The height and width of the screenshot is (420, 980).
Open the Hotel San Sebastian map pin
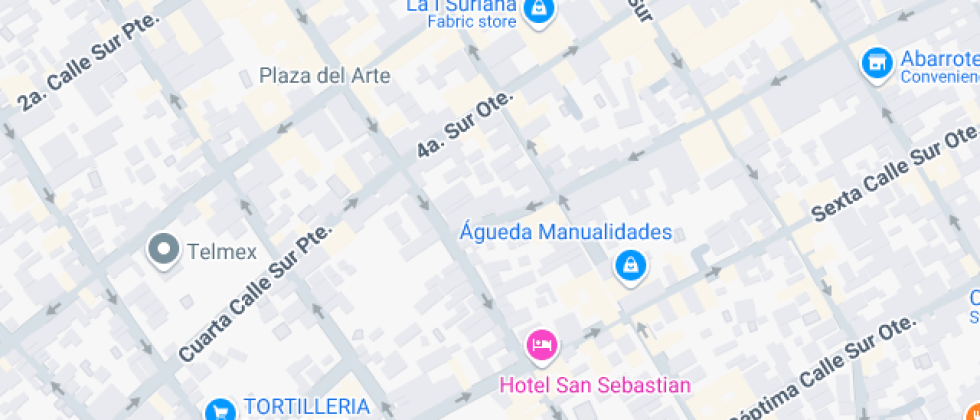(x=542, y=345)
